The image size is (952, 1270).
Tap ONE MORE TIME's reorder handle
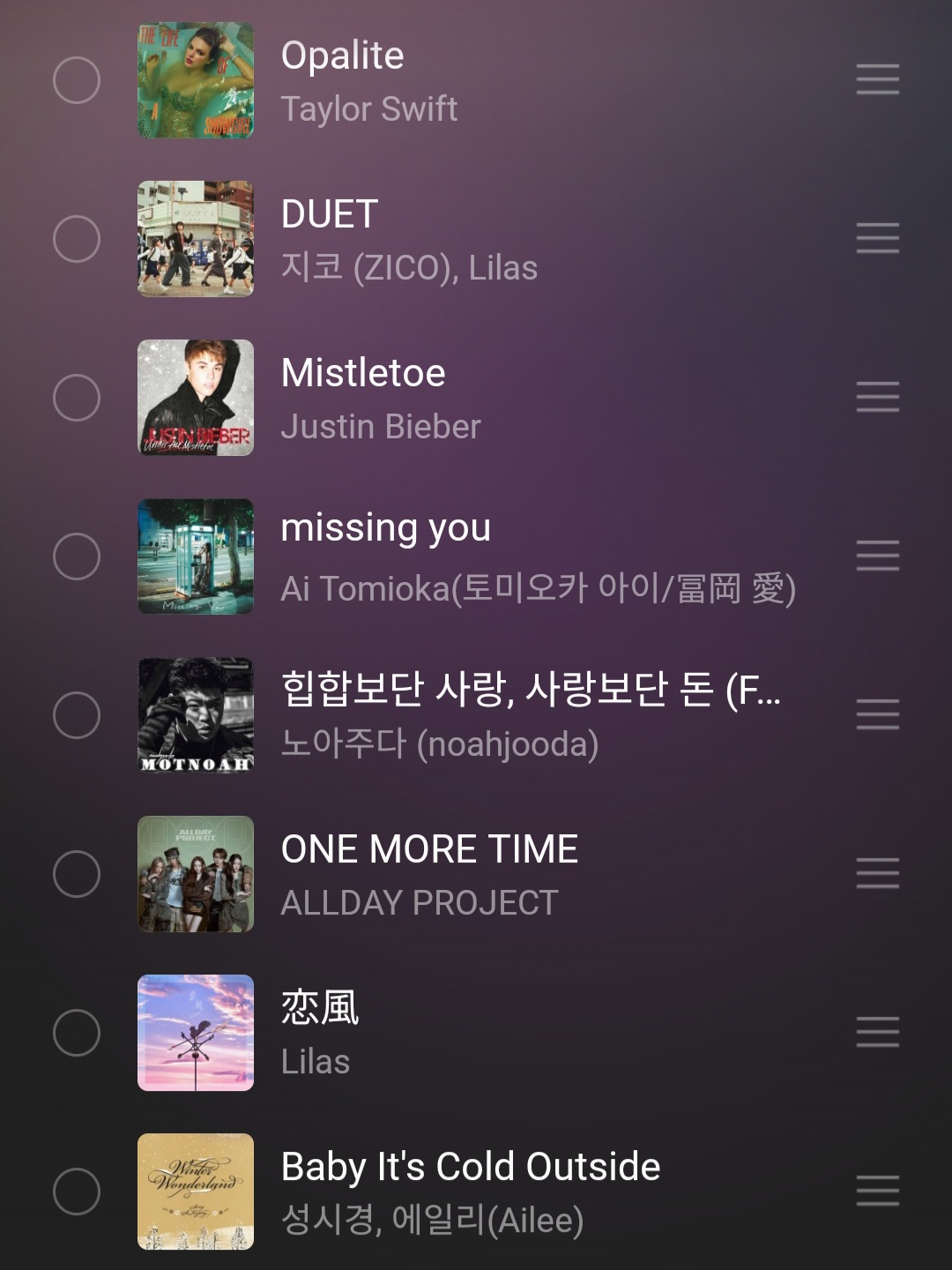877,874
